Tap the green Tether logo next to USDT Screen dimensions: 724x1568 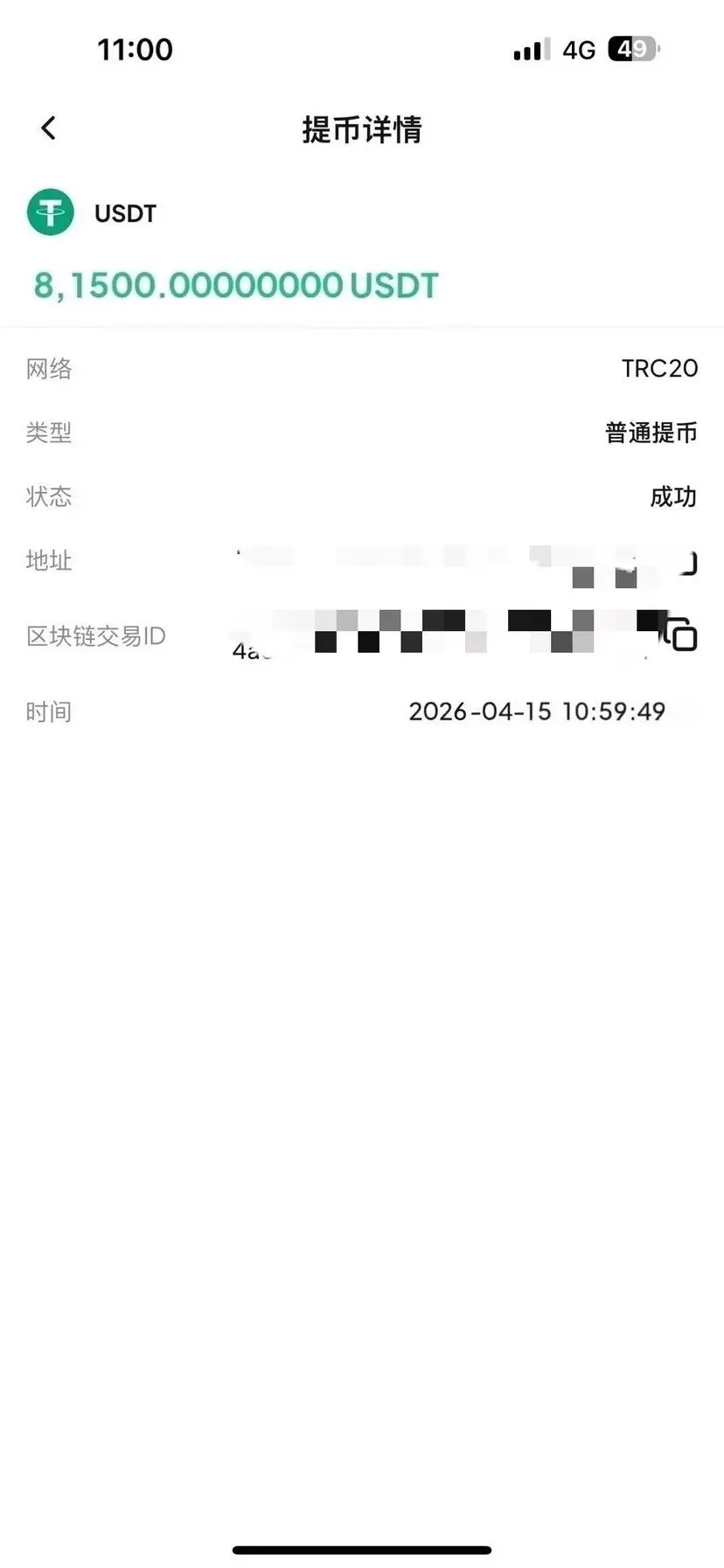tap(50, 212)
